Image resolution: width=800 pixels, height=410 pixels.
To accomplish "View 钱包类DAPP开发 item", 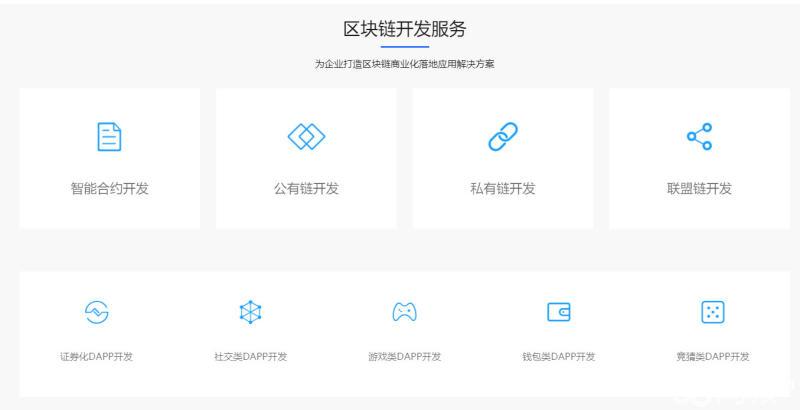I will point(558,332).
